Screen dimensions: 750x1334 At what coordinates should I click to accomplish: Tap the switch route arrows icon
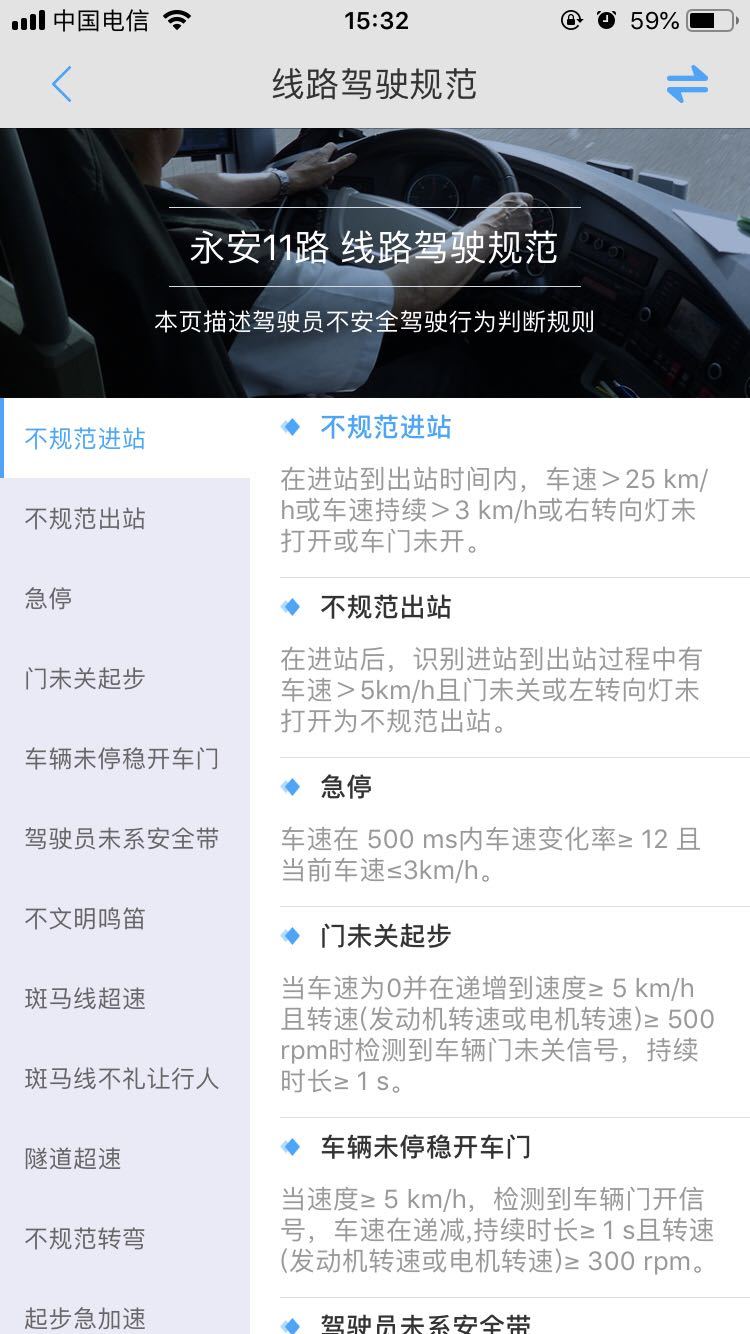click(x=687, y=85)
